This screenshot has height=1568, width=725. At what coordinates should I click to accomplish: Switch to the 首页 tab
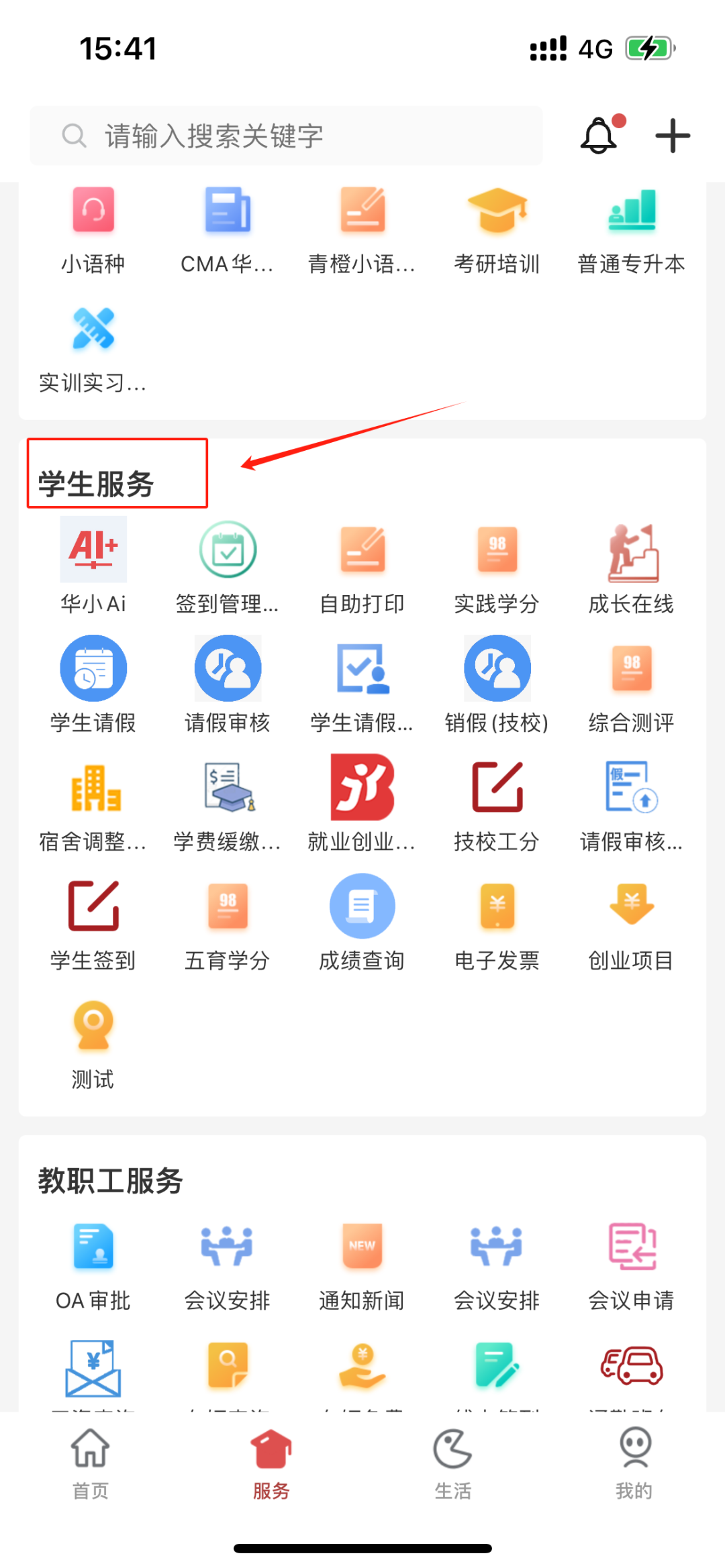91,1463
